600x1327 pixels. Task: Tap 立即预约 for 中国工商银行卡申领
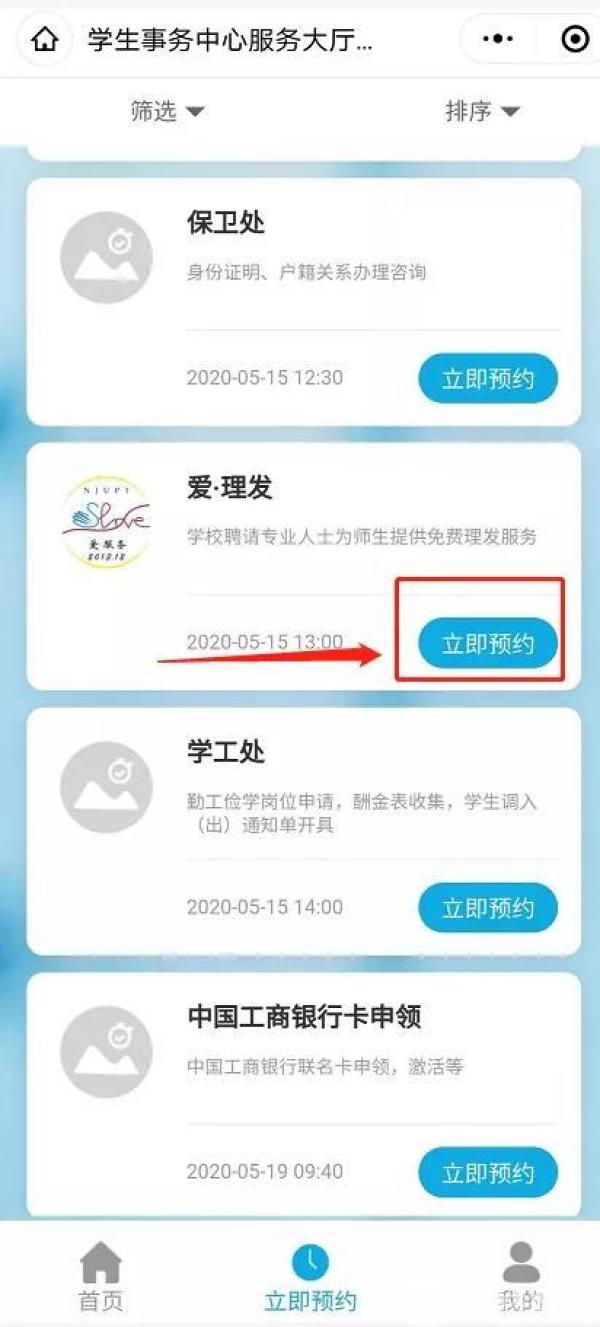pos(488,1173)
